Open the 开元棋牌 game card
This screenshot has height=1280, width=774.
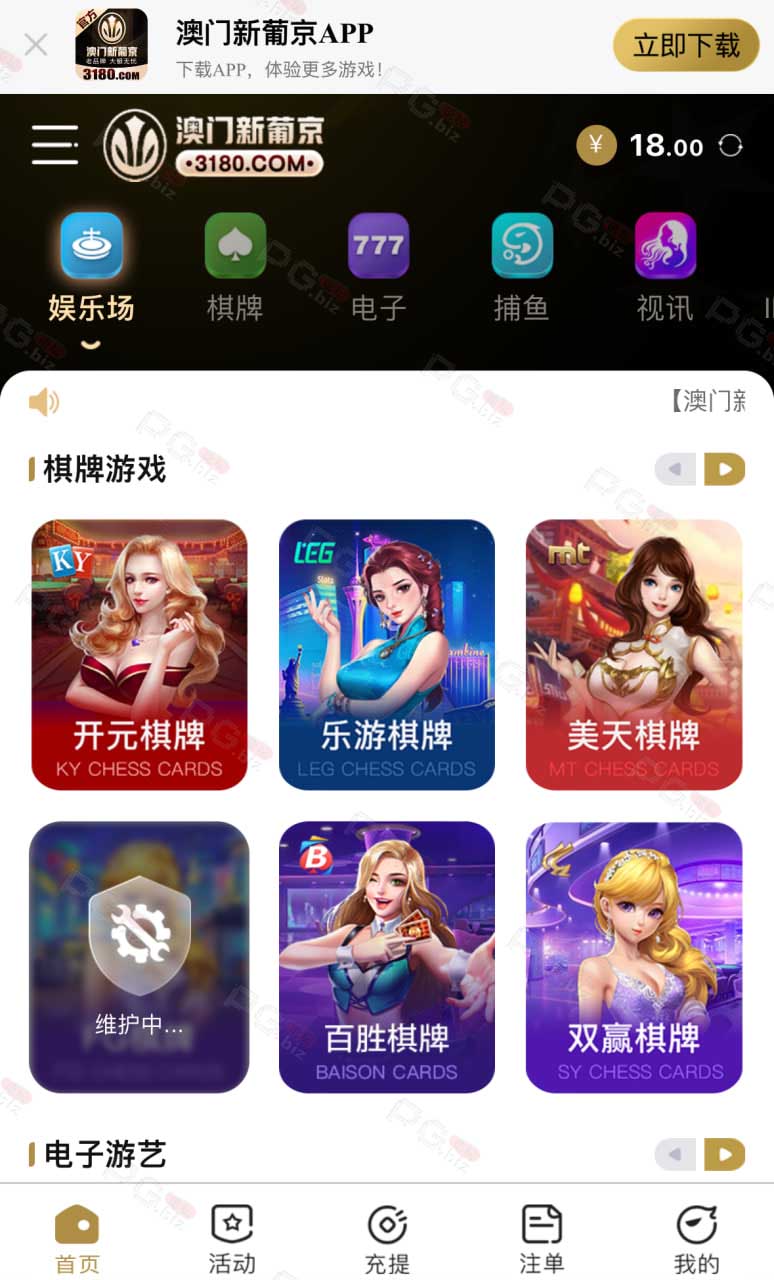tap(139, 655)
